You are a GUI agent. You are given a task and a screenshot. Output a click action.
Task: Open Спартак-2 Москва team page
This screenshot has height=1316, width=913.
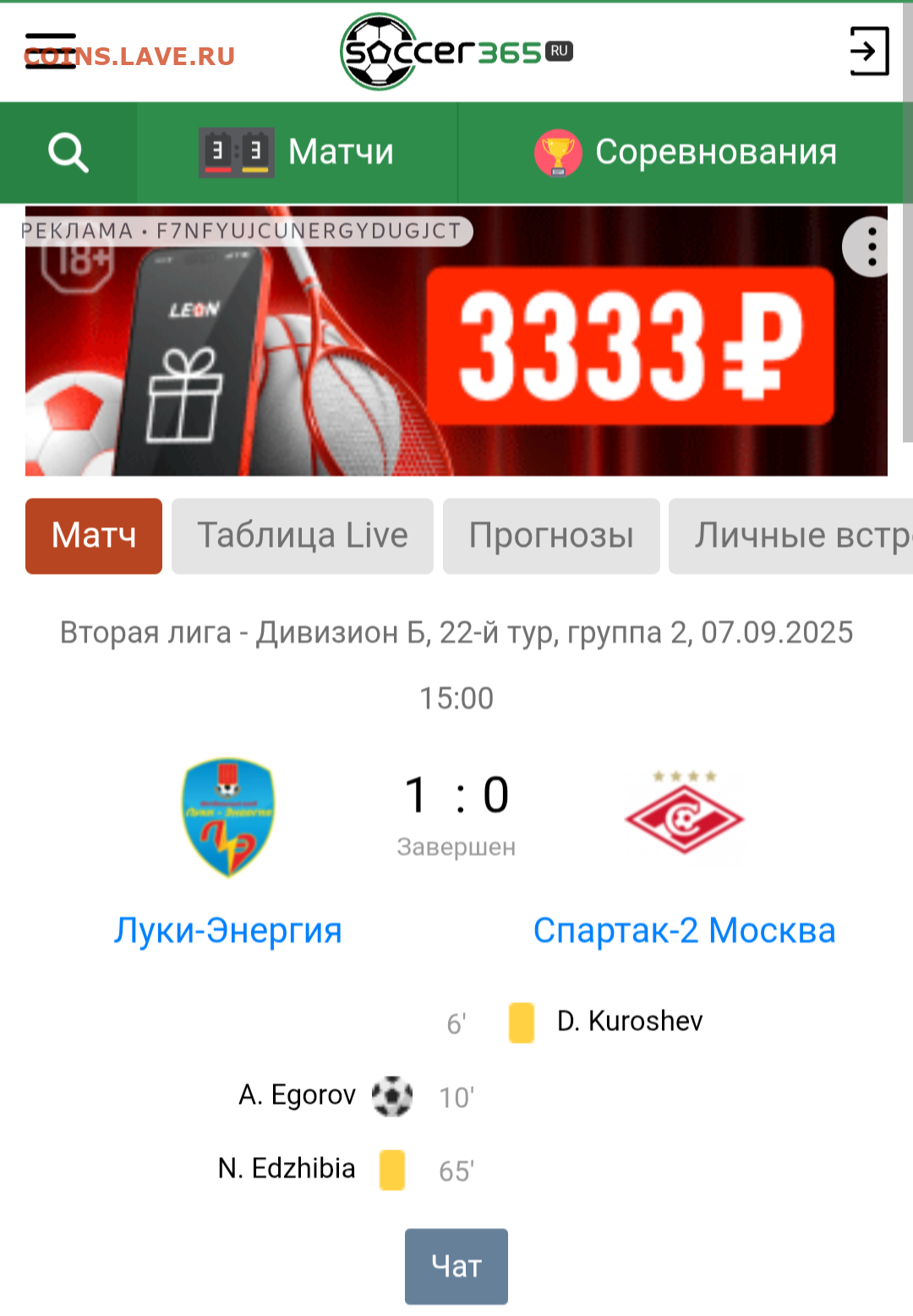(x=684, y=931)
